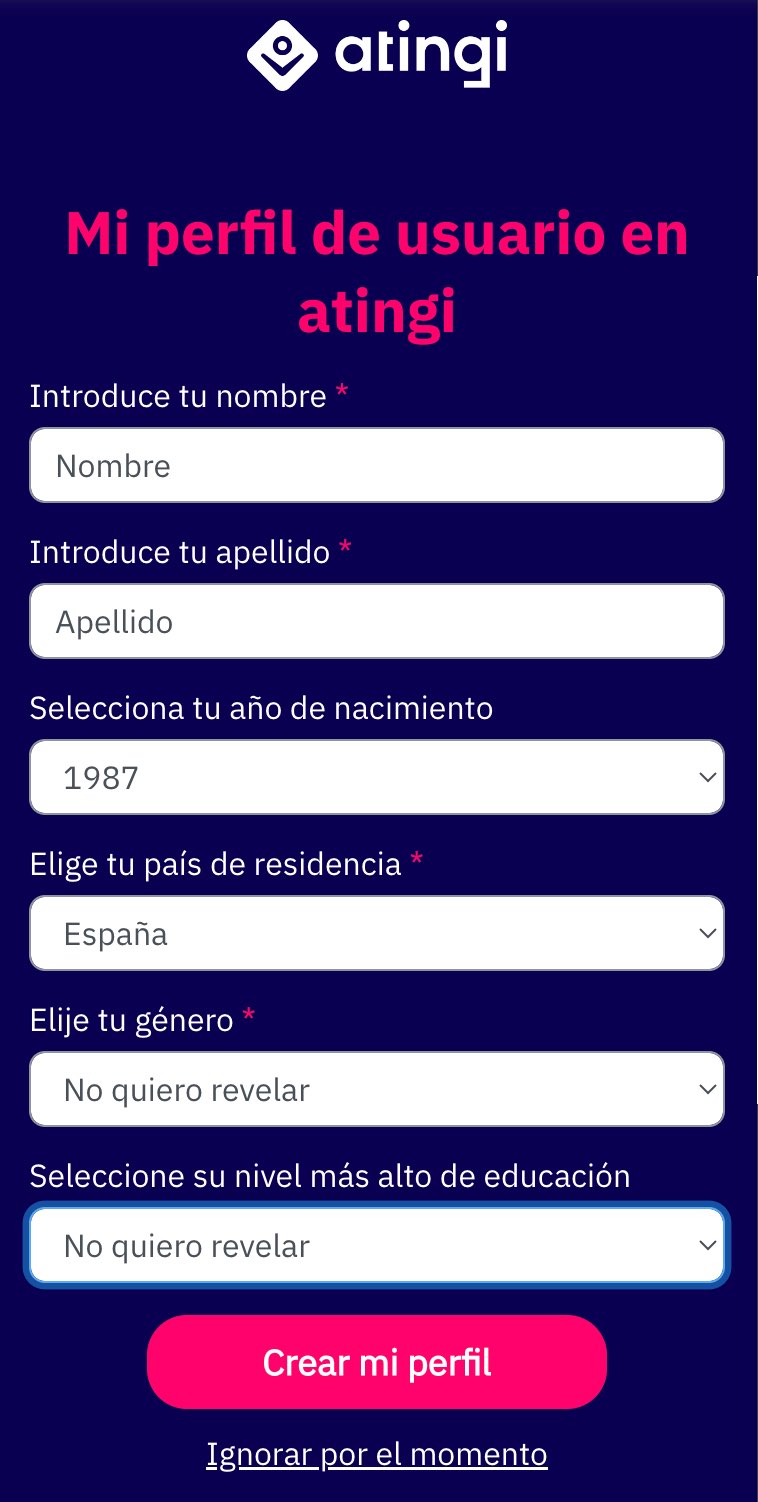This screenshot has width=758, height=1502.
Task: Open the birth year dropdown showing 1987
Action: tap(377, 777)
